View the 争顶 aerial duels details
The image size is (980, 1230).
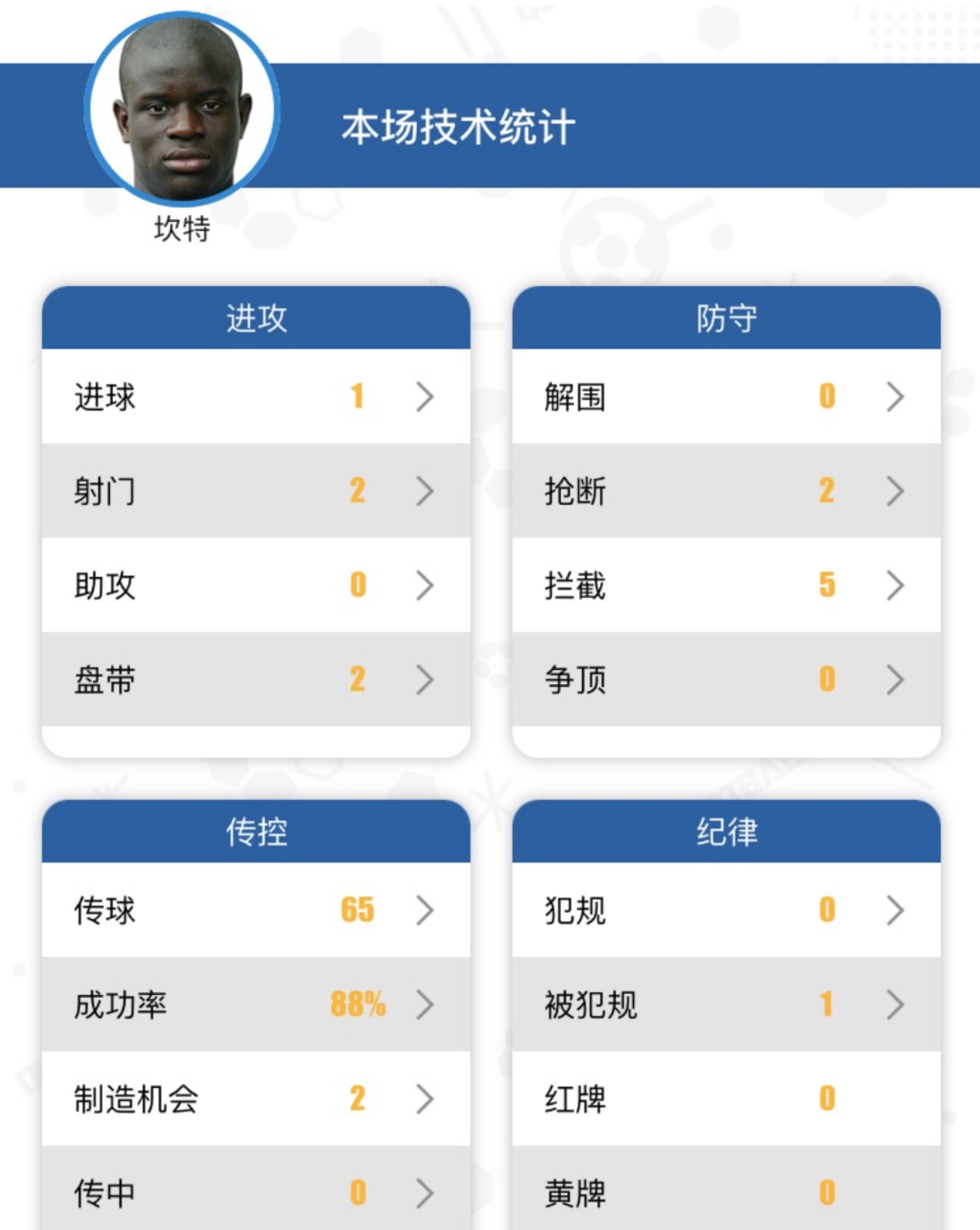[x=726, y=679]
